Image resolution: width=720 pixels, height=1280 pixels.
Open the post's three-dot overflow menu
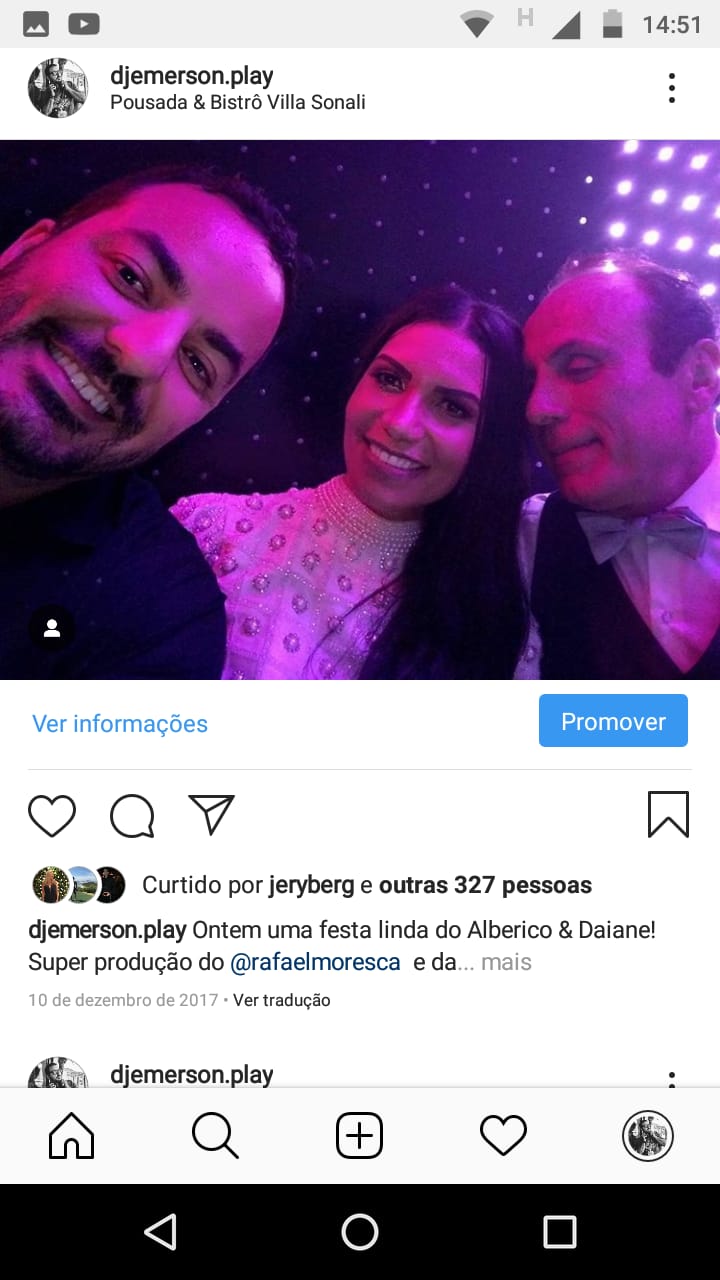coord(672,88)
